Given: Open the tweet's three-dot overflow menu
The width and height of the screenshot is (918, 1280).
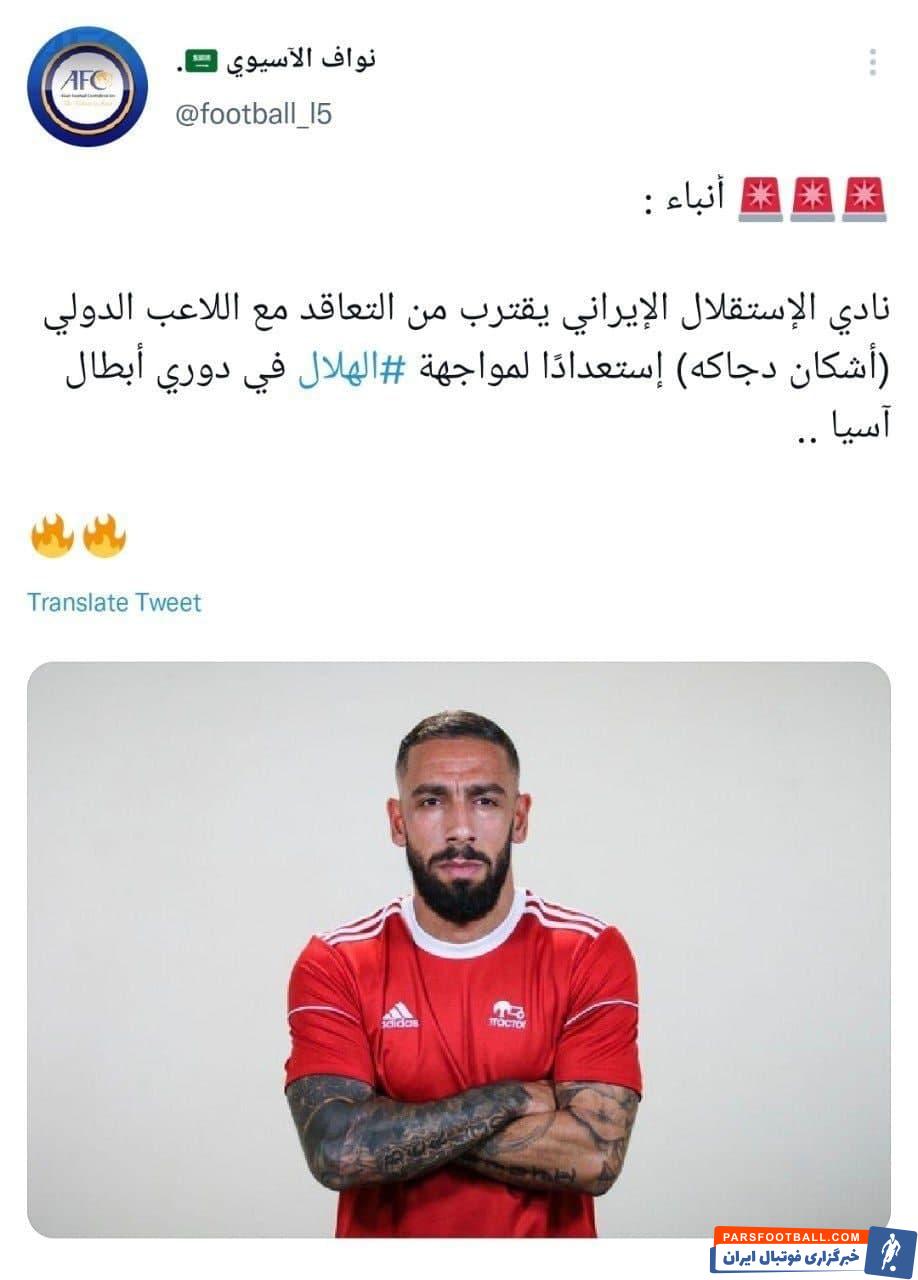Looking at the screenshot, I should (x=872, y=63).
